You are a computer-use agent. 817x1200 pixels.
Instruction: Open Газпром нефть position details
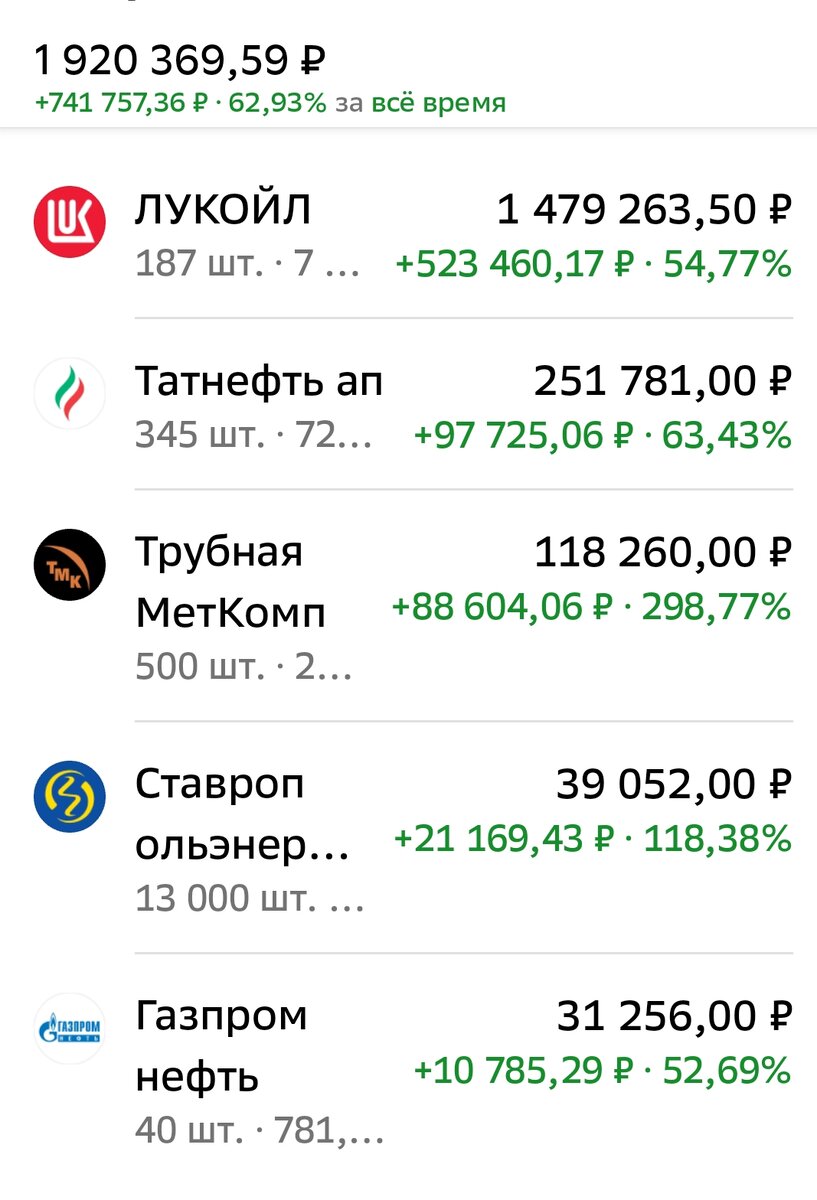click(x=408, y=1070)
